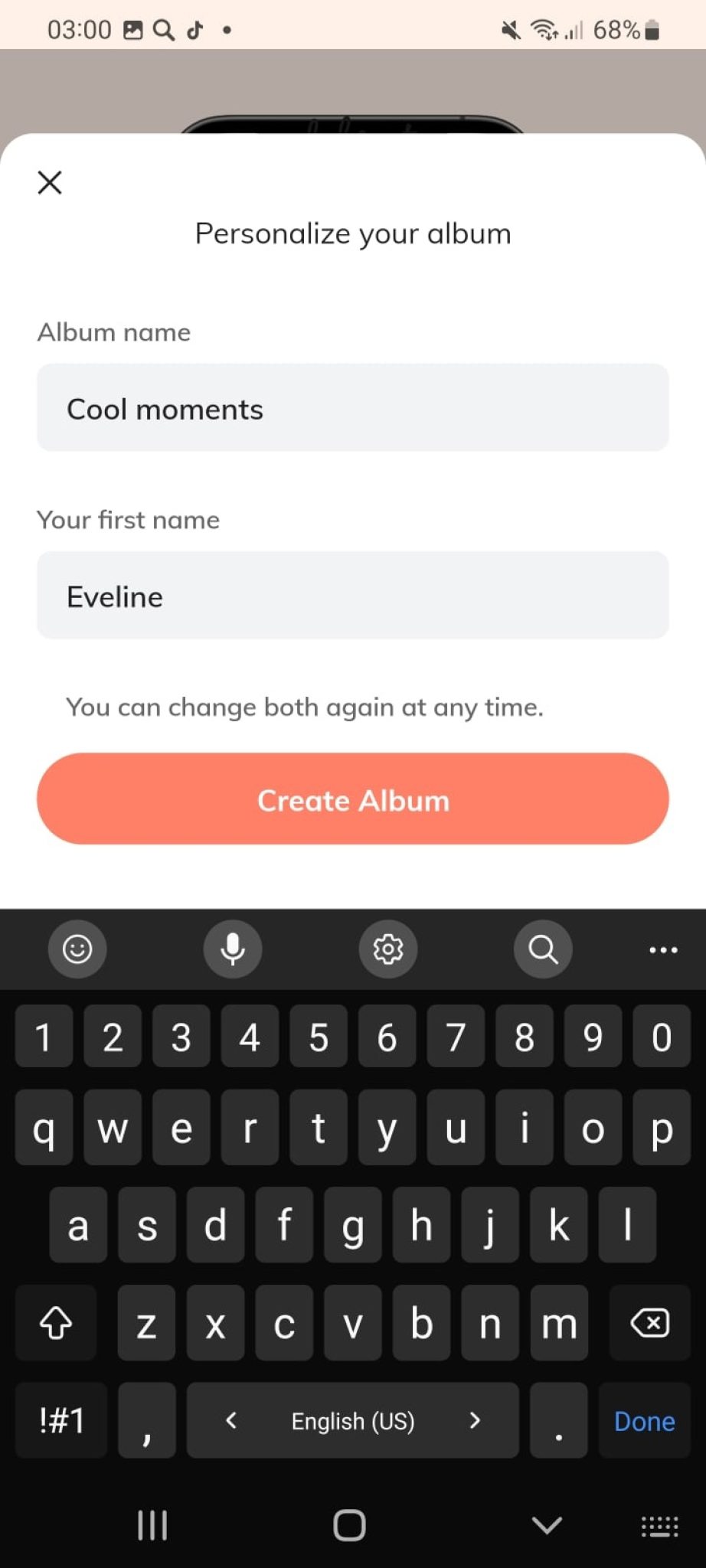Open the emoji panel on the keyboard
Image resolution: width=706 pixels, height=1568 pixels.
(77, 949)
